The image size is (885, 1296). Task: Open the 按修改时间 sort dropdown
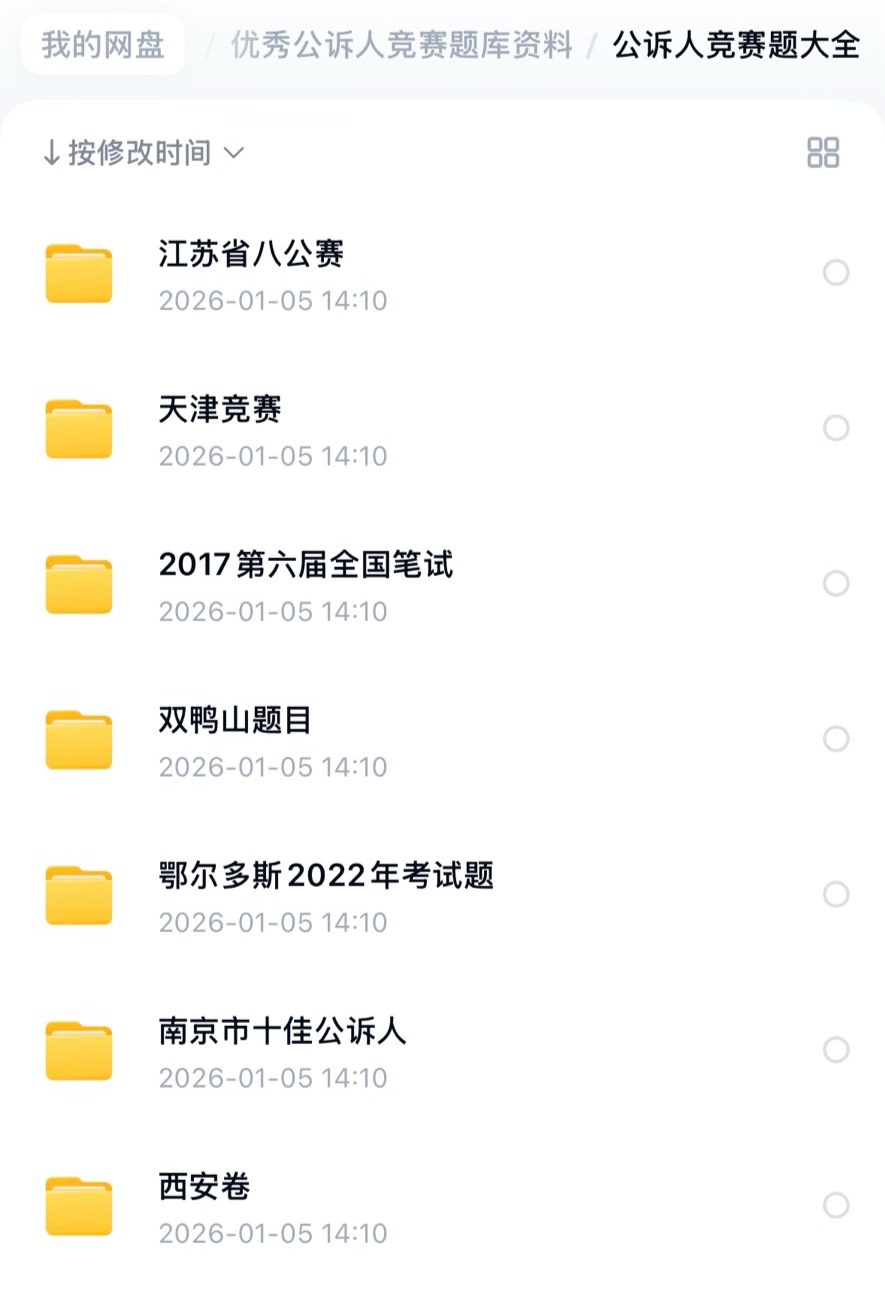[x=143, y=153]
